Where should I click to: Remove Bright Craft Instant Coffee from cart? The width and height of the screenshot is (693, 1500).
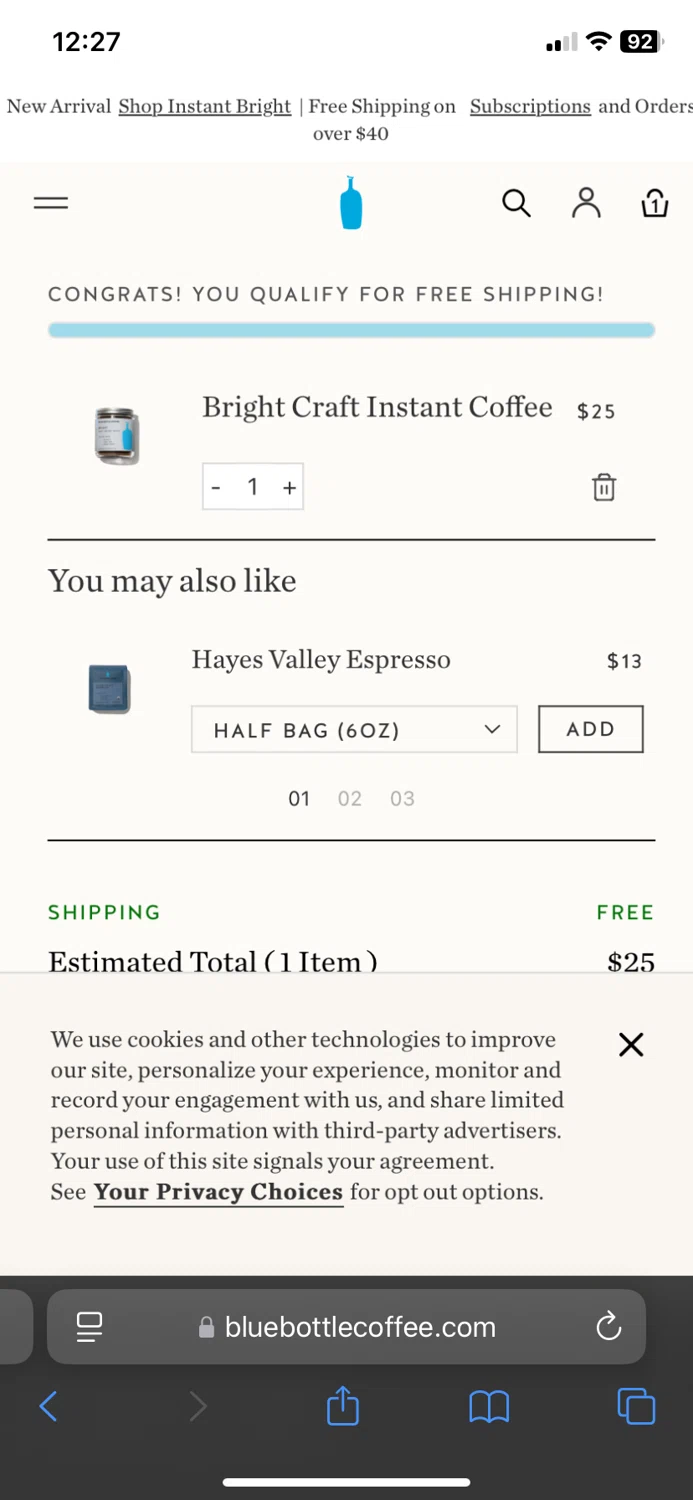pyautogui.click(x=604, y=488)
